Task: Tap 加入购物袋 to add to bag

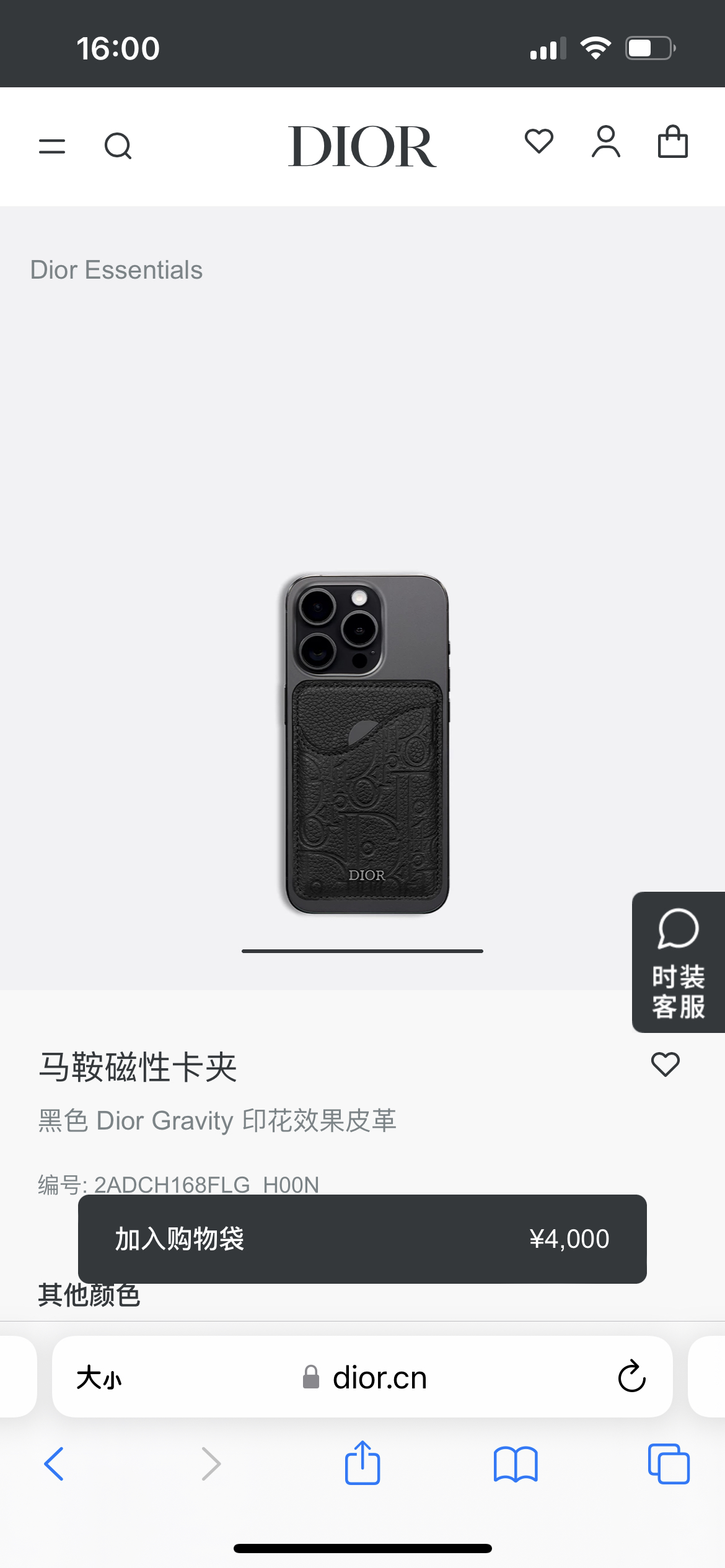Action: click(362, 1239)
